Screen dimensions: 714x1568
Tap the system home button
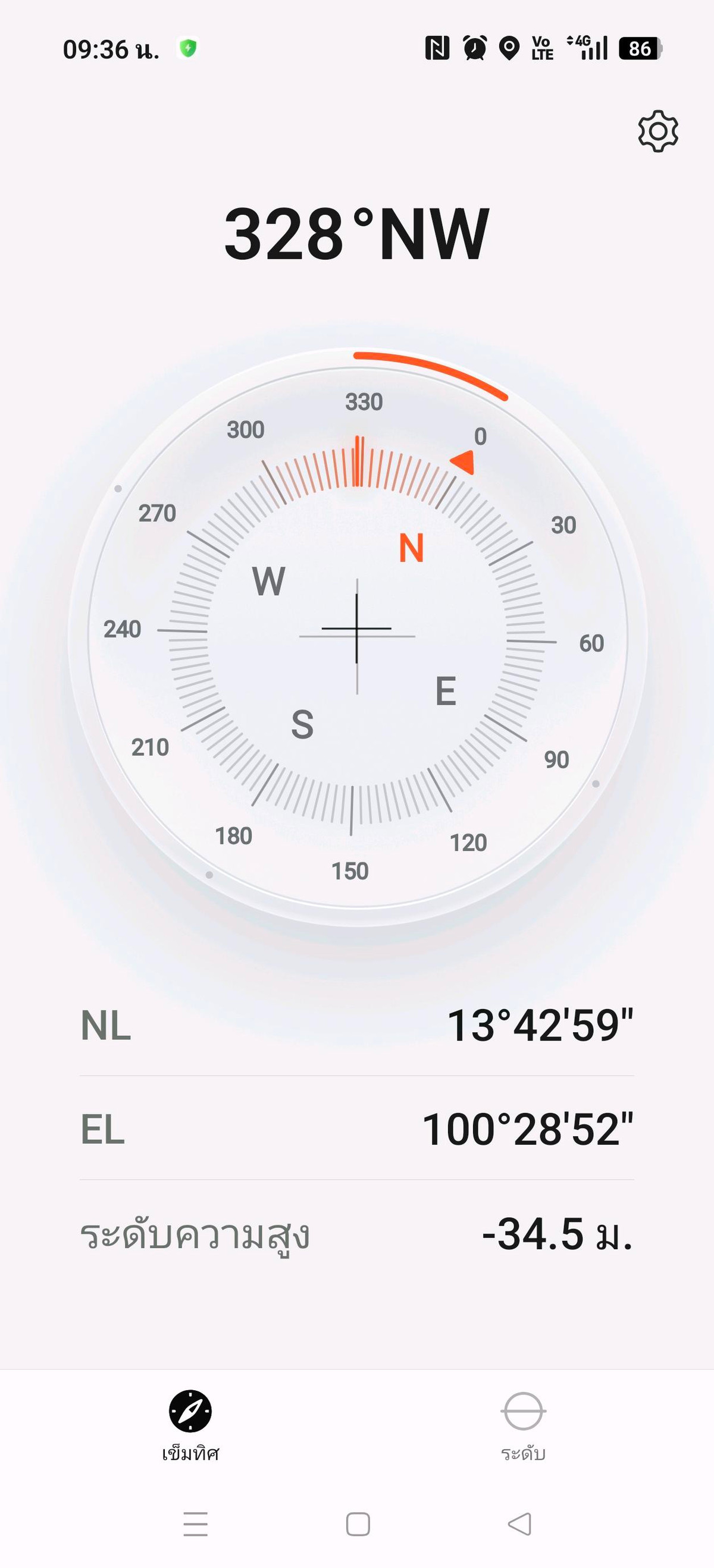click(358, 1524)
